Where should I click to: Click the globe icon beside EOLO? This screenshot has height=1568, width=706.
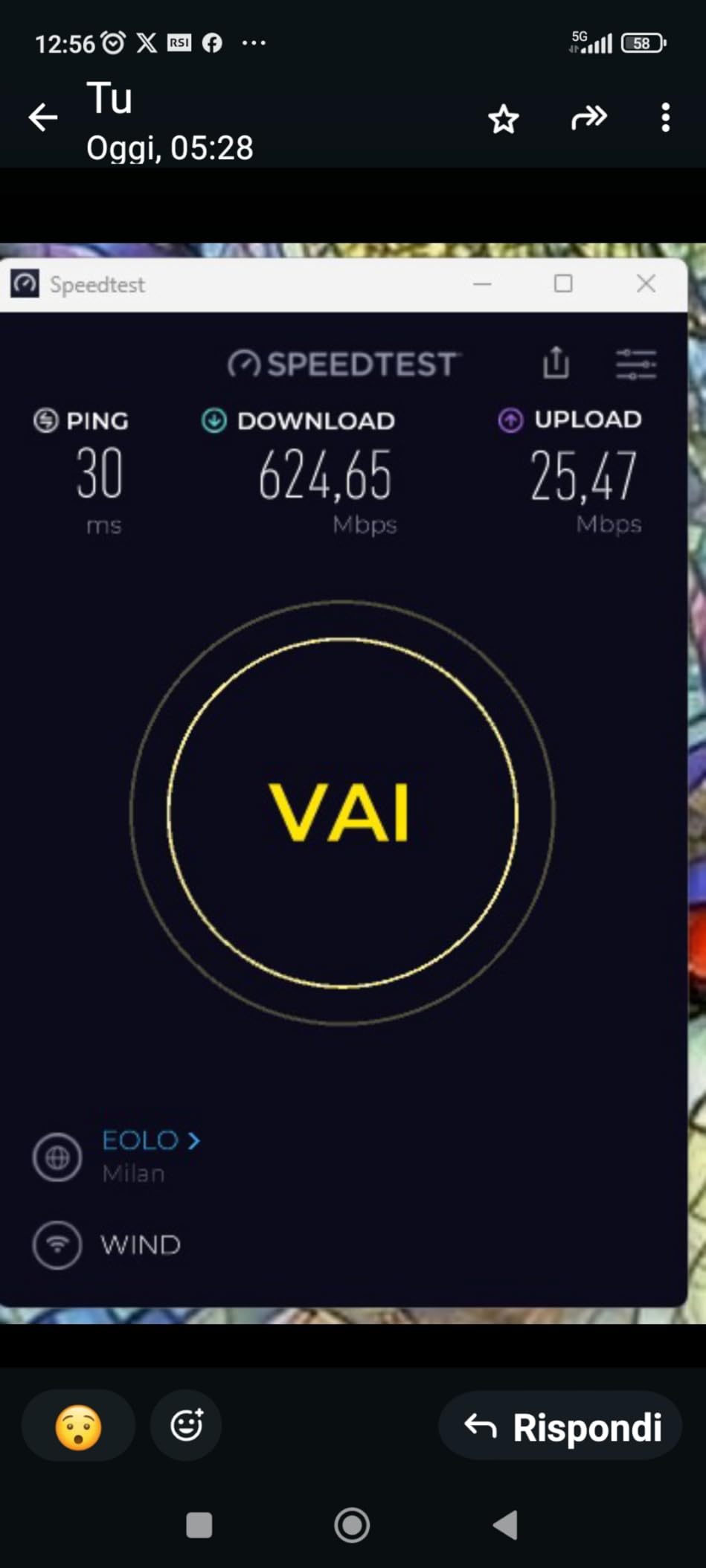[x=57, y=1157]
